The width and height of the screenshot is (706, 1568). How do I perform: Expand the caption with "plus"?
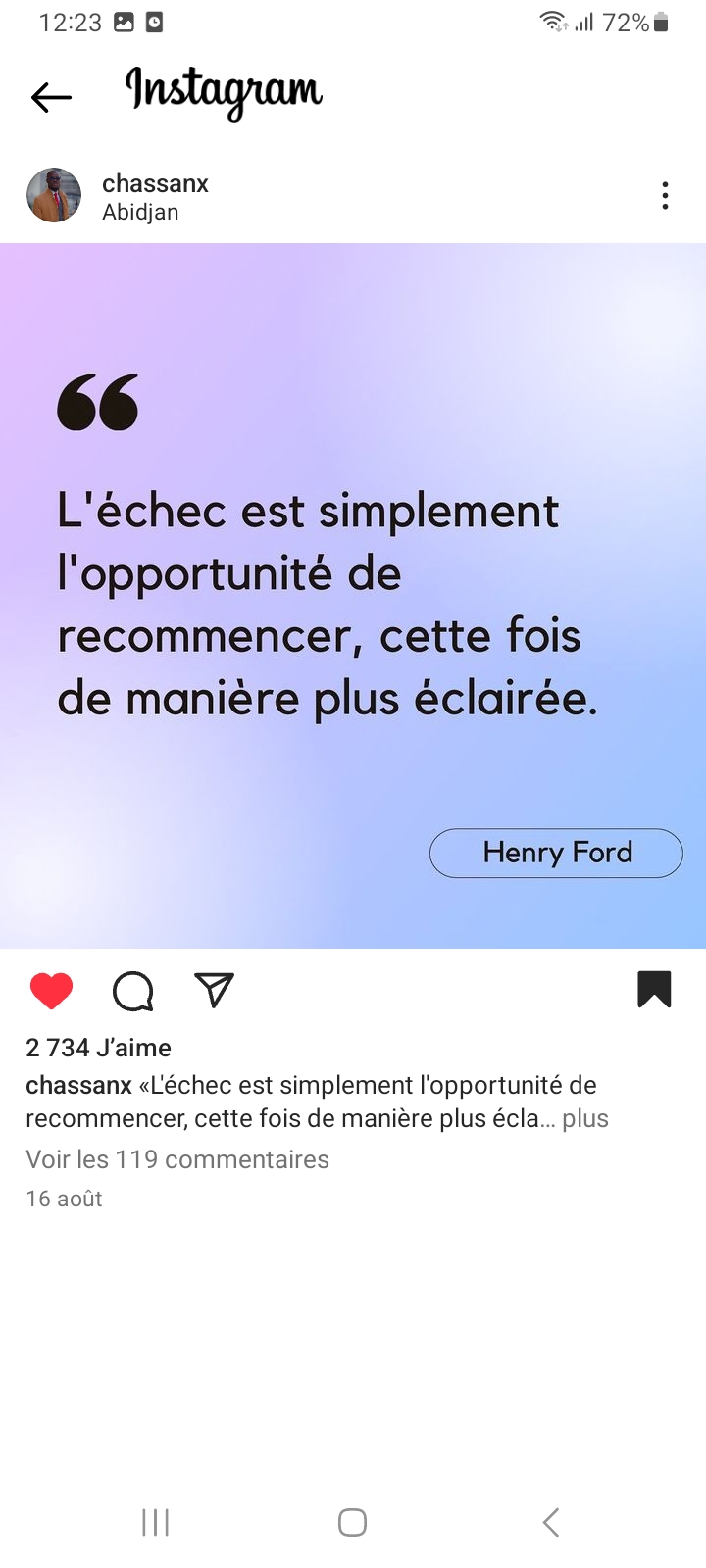[x=585, y=1118]
